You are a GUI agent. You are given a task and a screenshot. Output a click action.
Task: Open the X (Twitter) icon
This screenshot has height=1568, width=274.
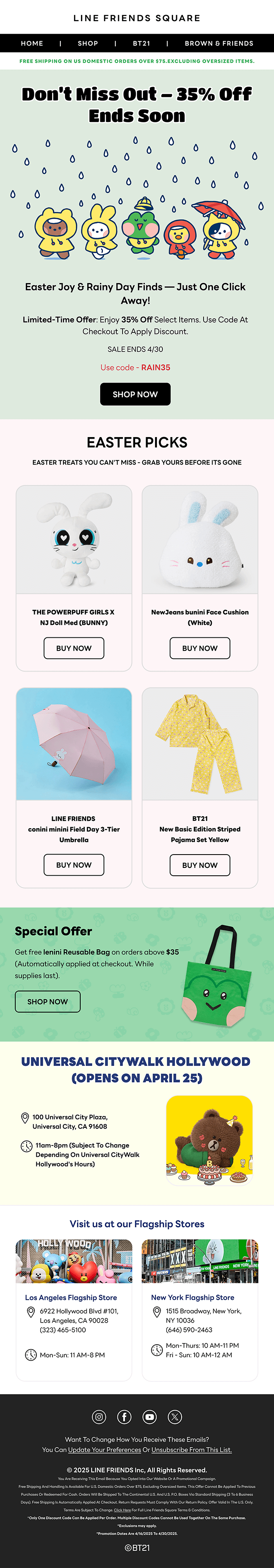point(174,1416)
